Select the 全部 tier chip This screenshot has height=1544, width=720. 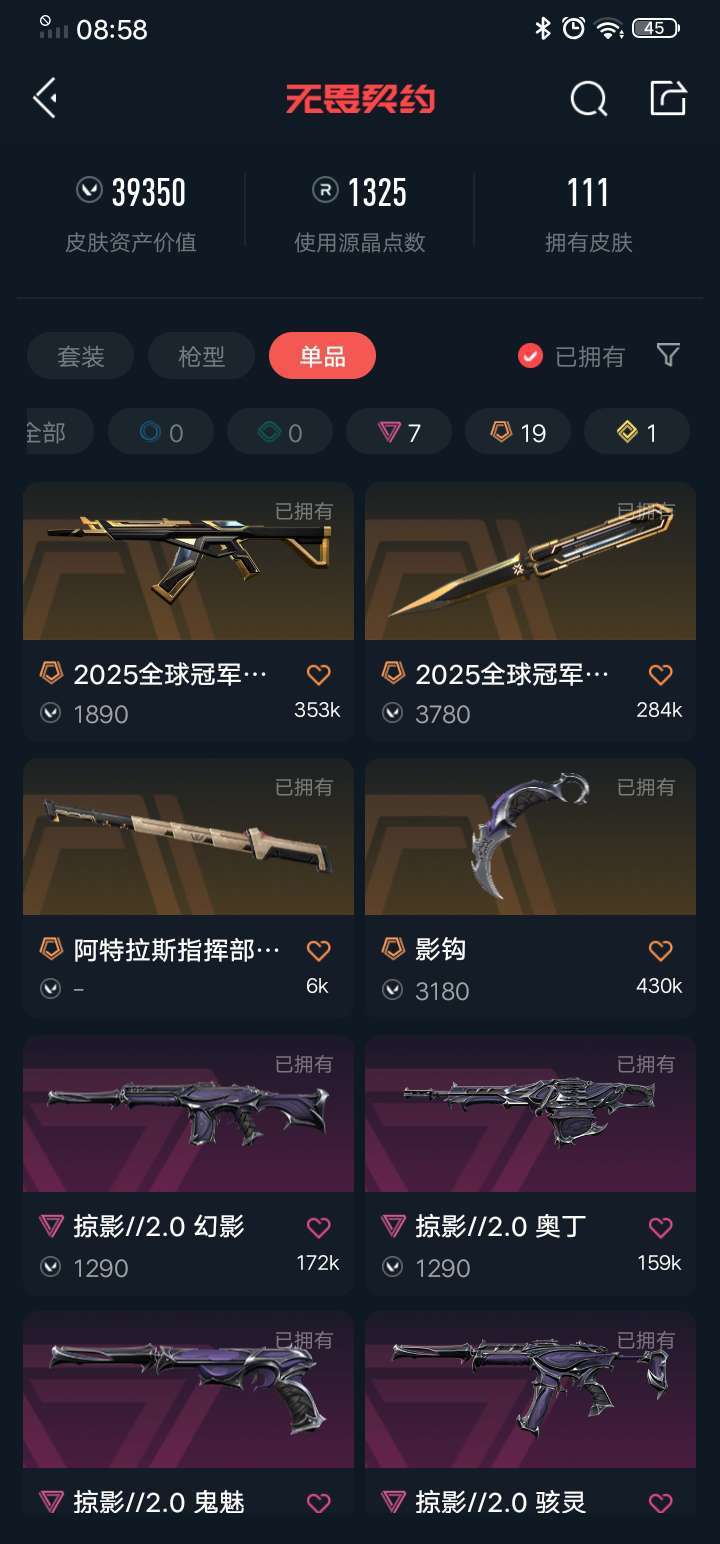[58, 432]
